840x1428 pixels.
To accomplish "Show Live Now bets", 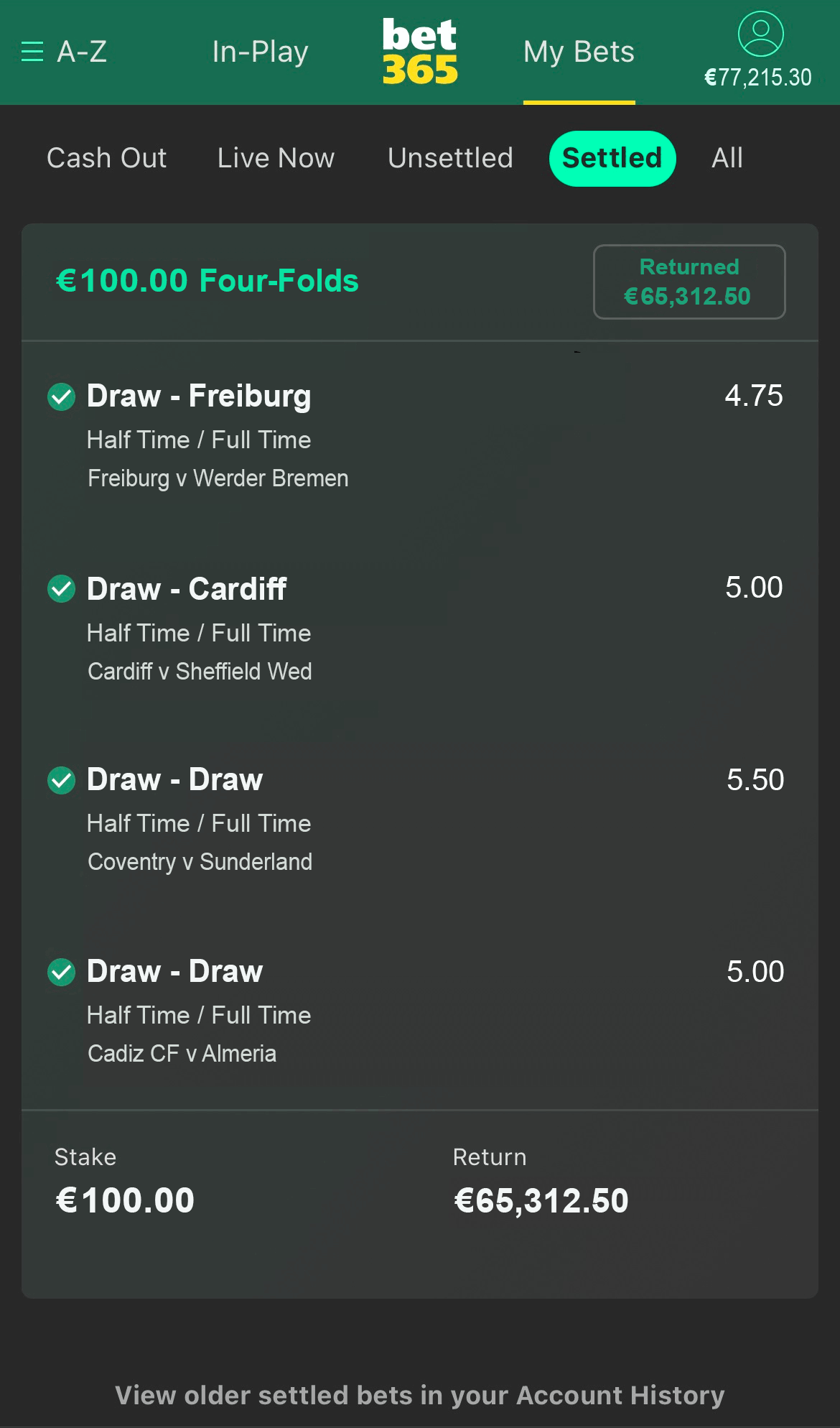I will [x=276, y=158].
